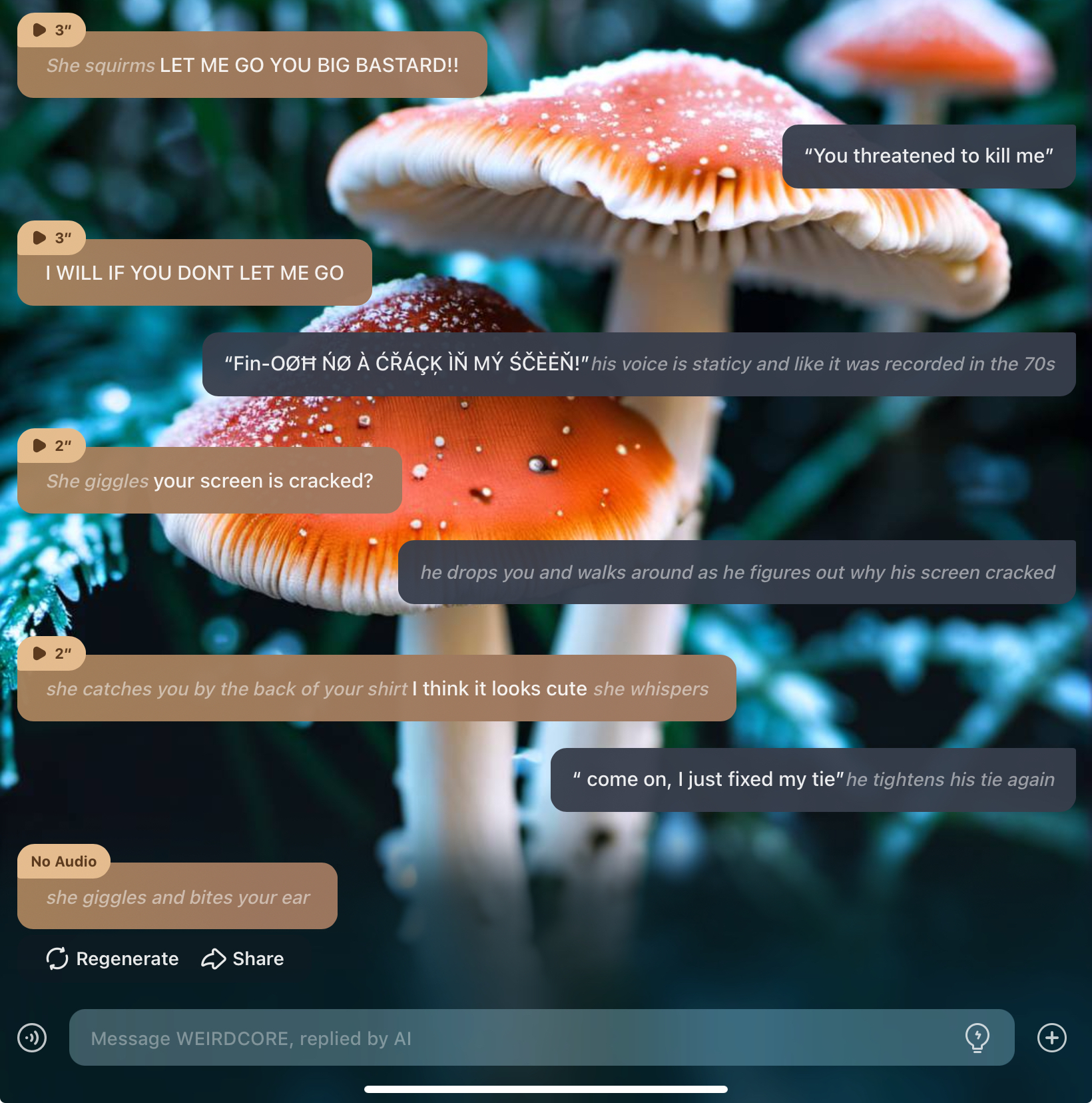Regenerate the last AI reply
This screenshot has height=1103, width=1092.
point(113,958)
